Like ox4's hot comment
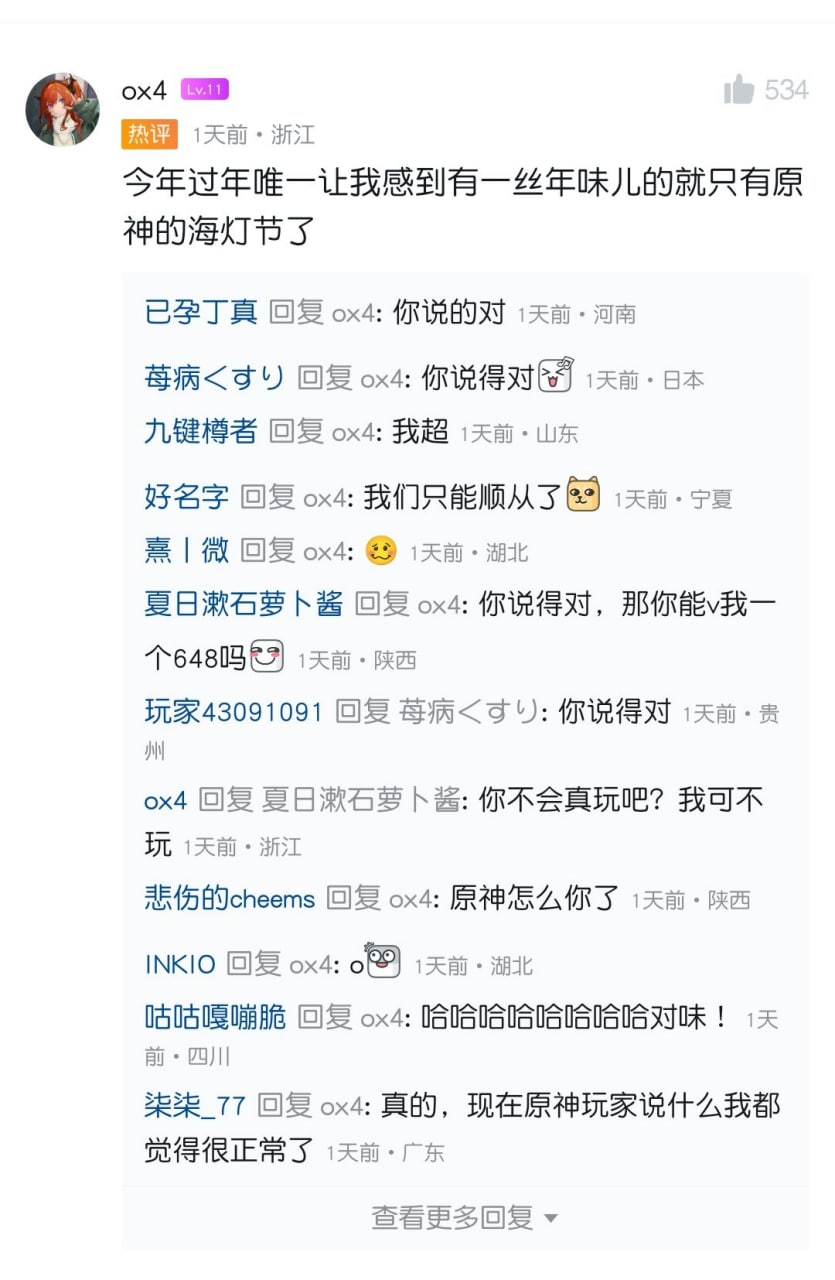 pyautogui.click(x=739, y=89)
